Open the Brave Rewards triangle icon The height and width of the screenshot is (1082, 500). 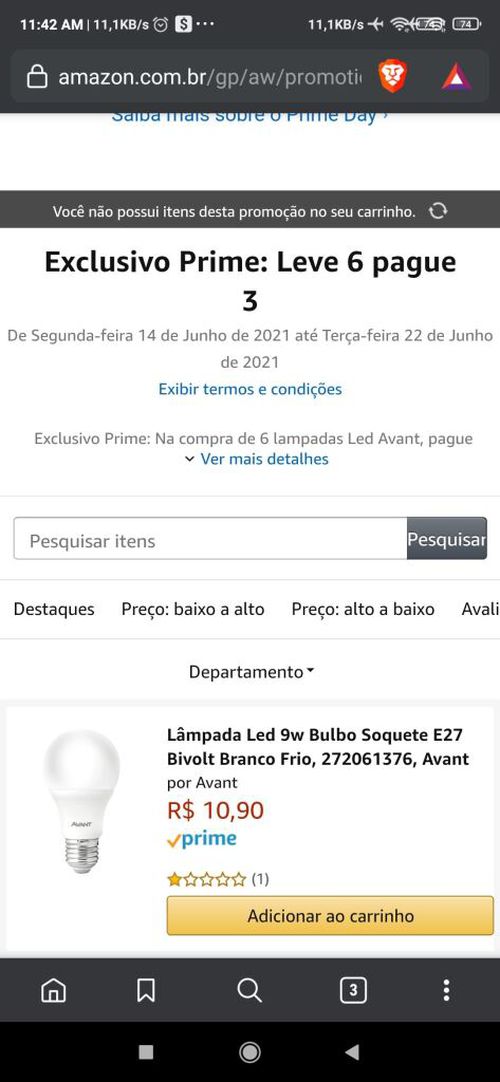pos(457,77)
